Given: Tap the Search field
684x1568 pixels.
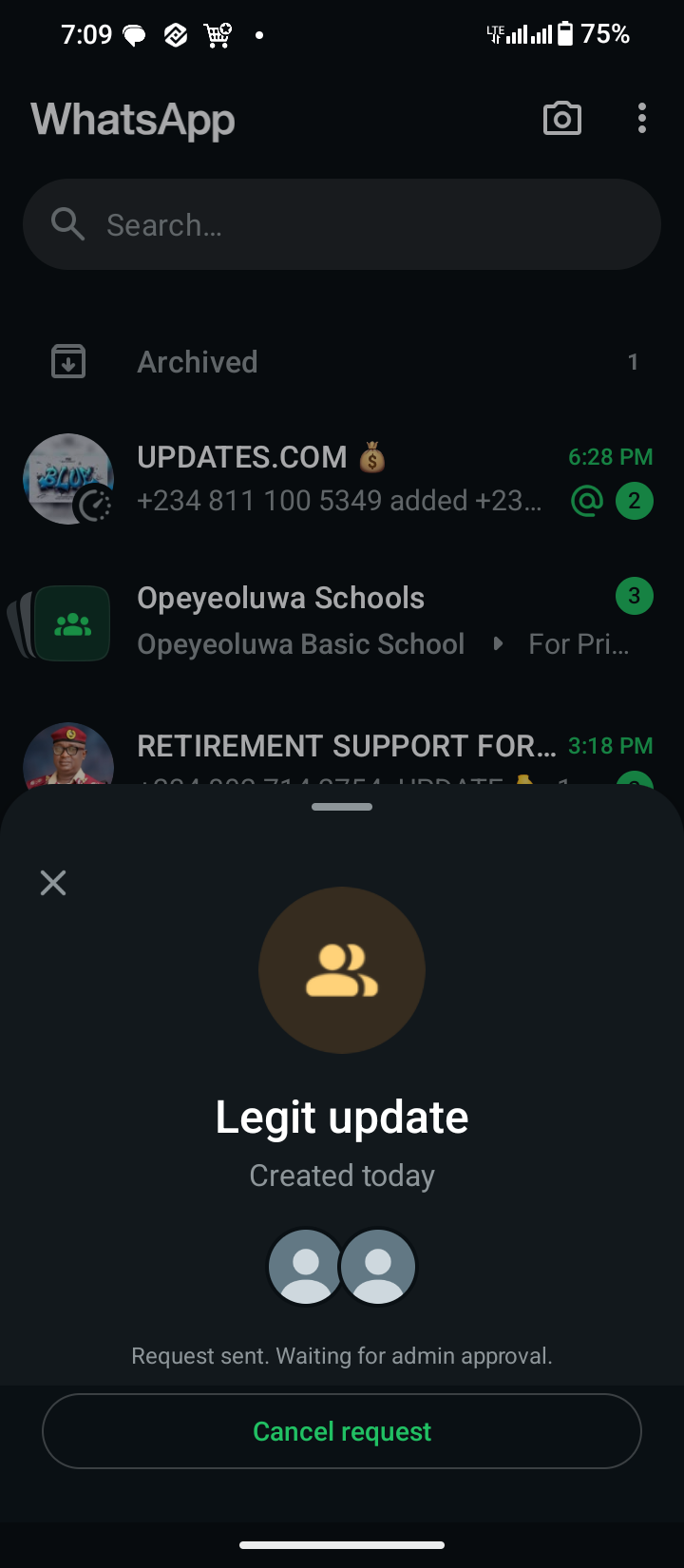Looking at the screenshot, I should [x=342, y=225].
